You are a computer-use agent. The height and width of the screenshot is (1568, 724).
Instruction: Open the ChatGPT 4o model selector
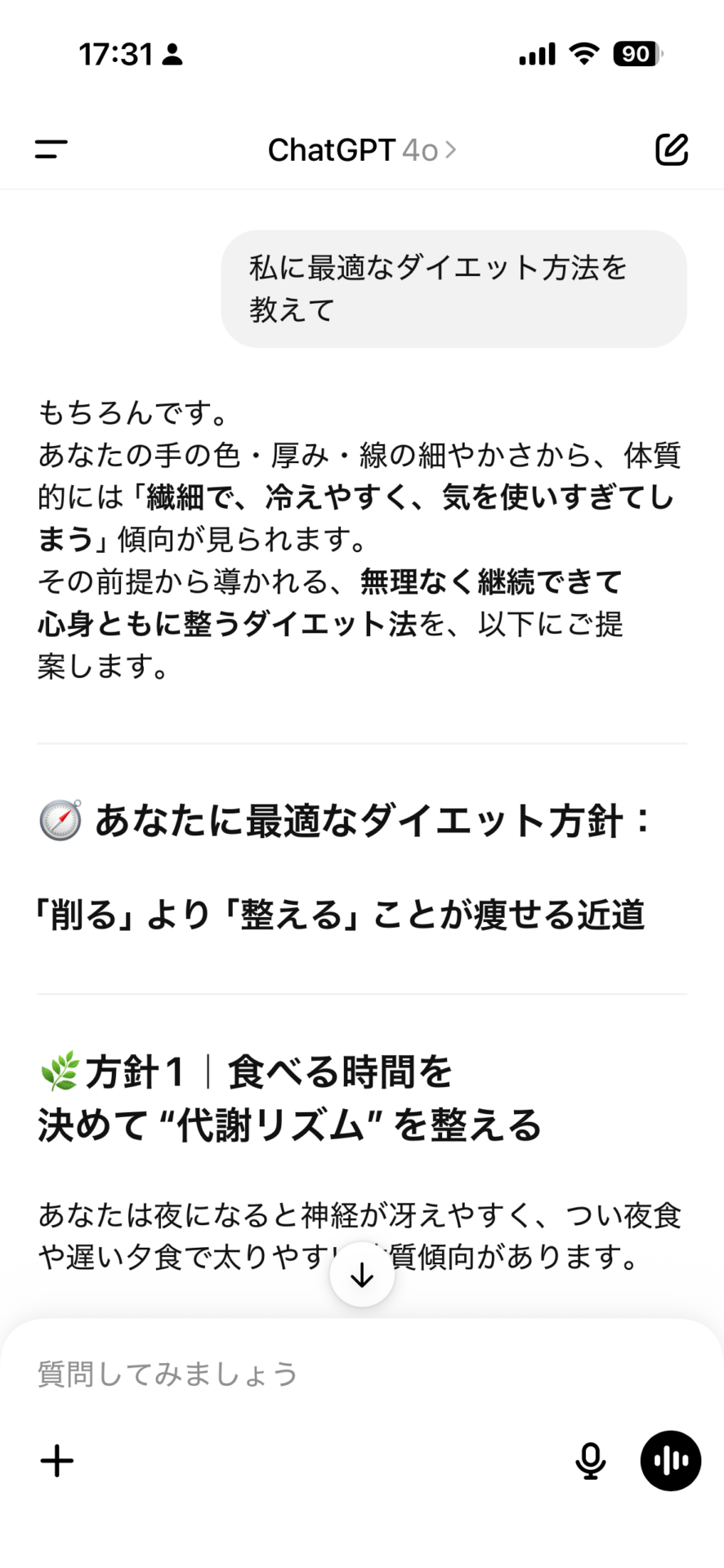coord(362,150)
